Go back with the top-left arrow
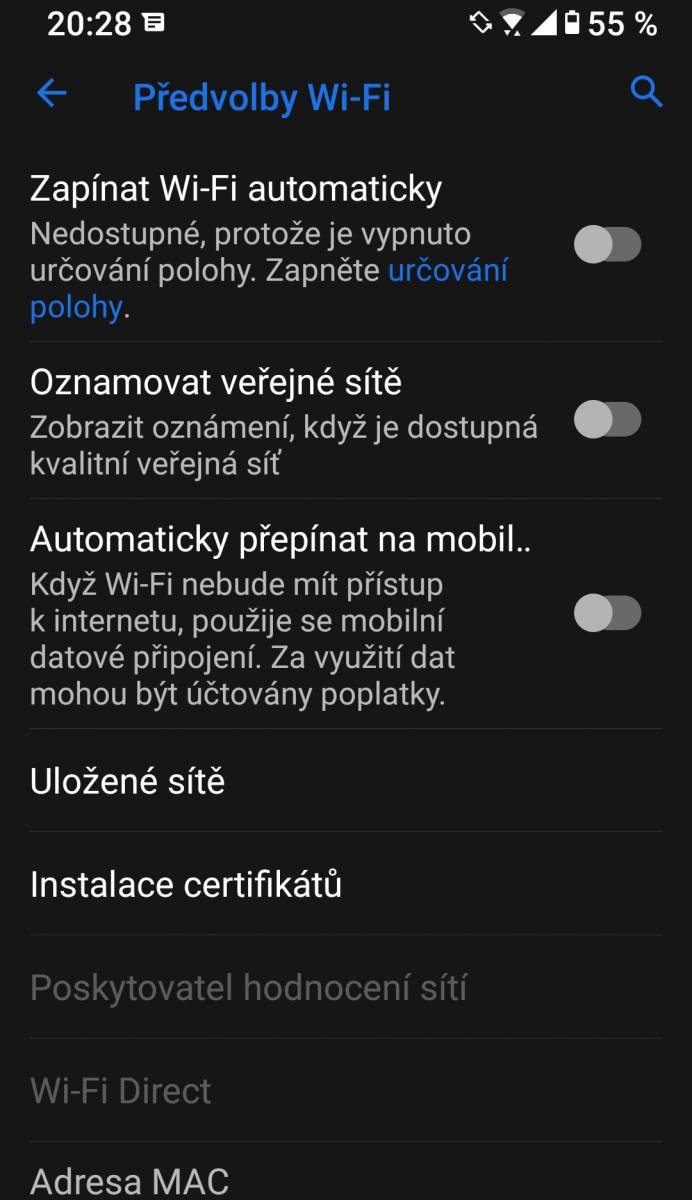 tap(51, 94)
